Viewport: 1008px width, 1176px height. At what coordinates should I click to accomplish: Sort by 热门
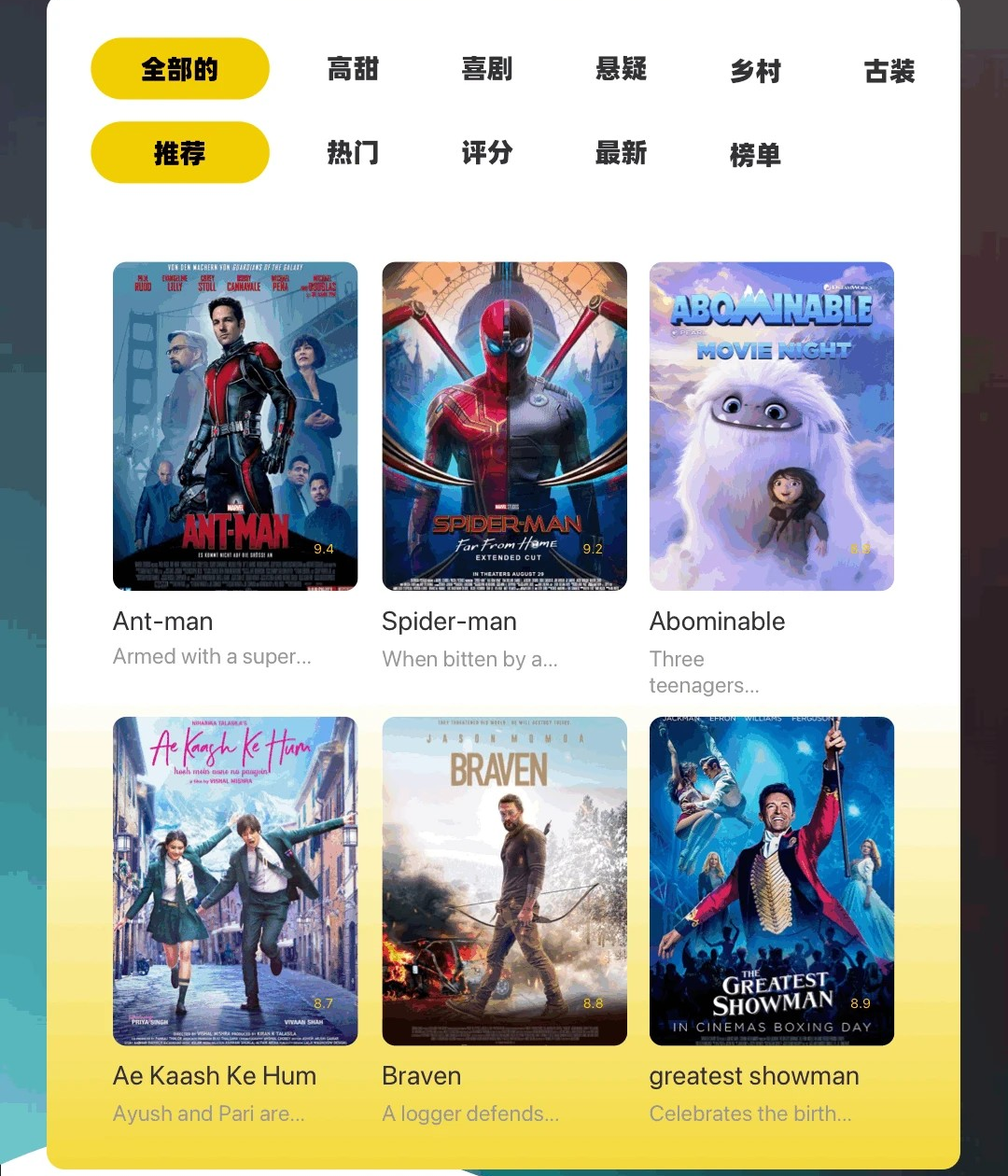(353, 153)
